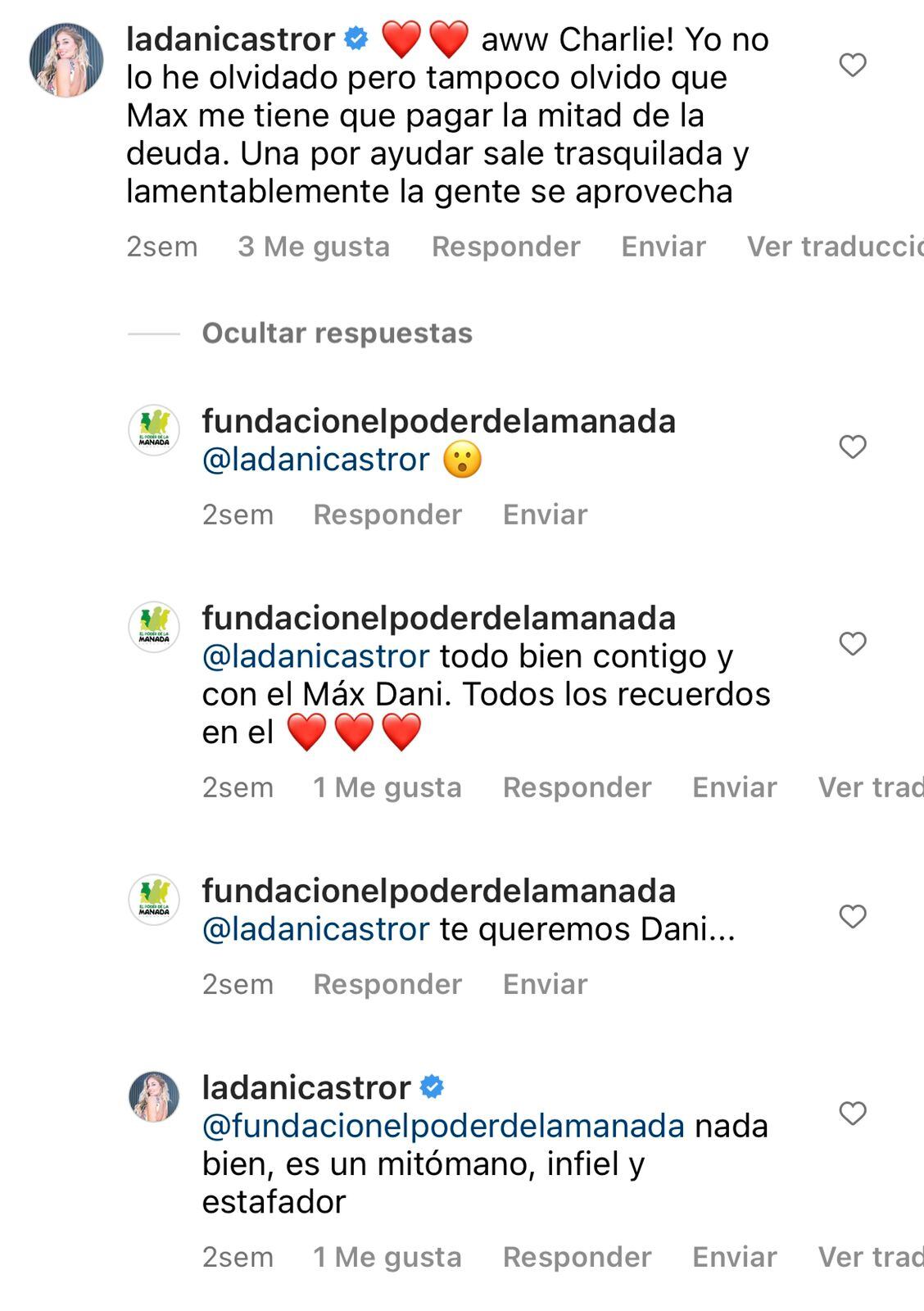Viewport: 924px width, 1311px height.
Task: Send the "te queremos Dani" comment
Action: [x=545, y=984]
